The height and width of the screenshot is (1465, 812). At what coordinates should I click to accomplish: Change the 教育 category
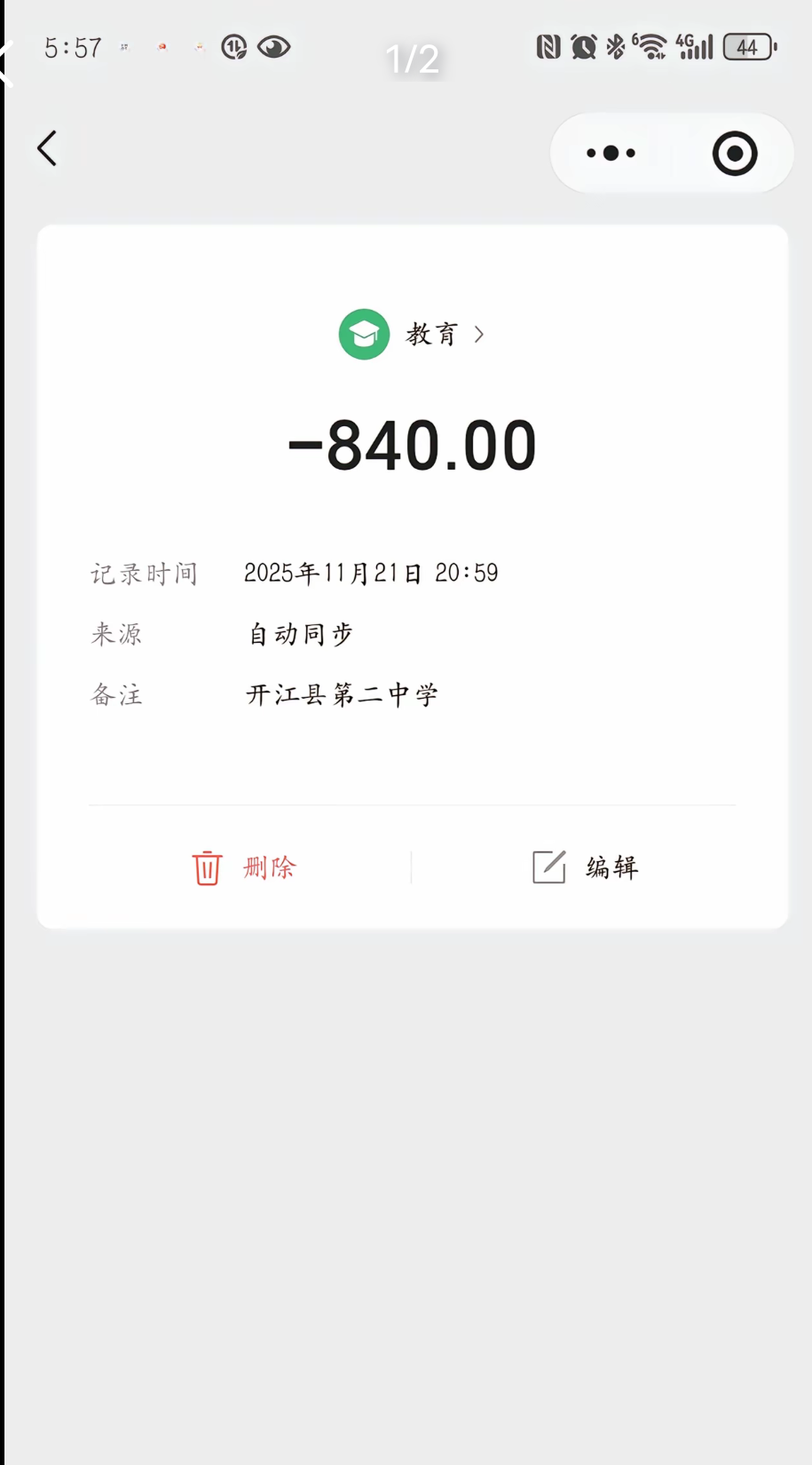pos(413,335)
